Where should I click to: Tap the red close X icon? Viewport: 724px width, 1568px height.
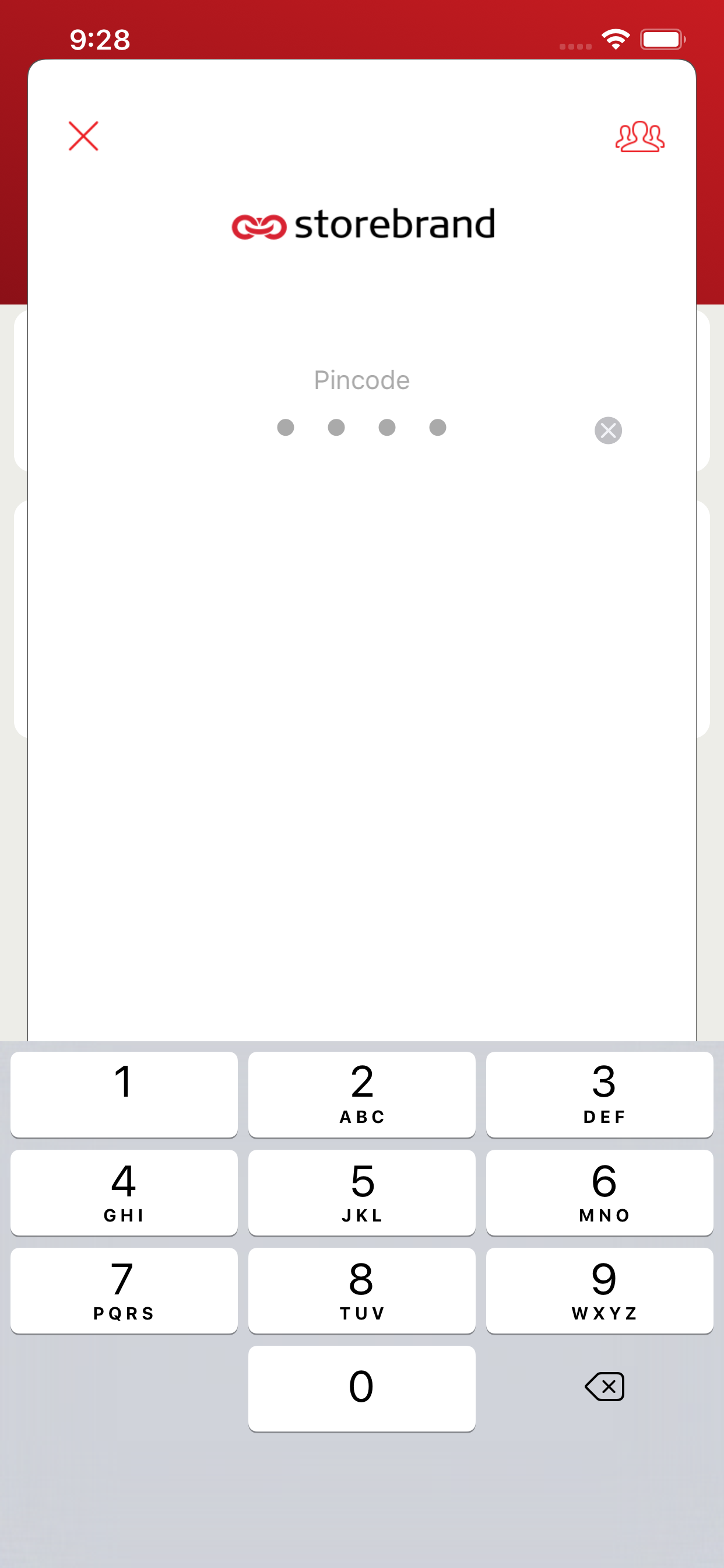[x=83, y=136]
